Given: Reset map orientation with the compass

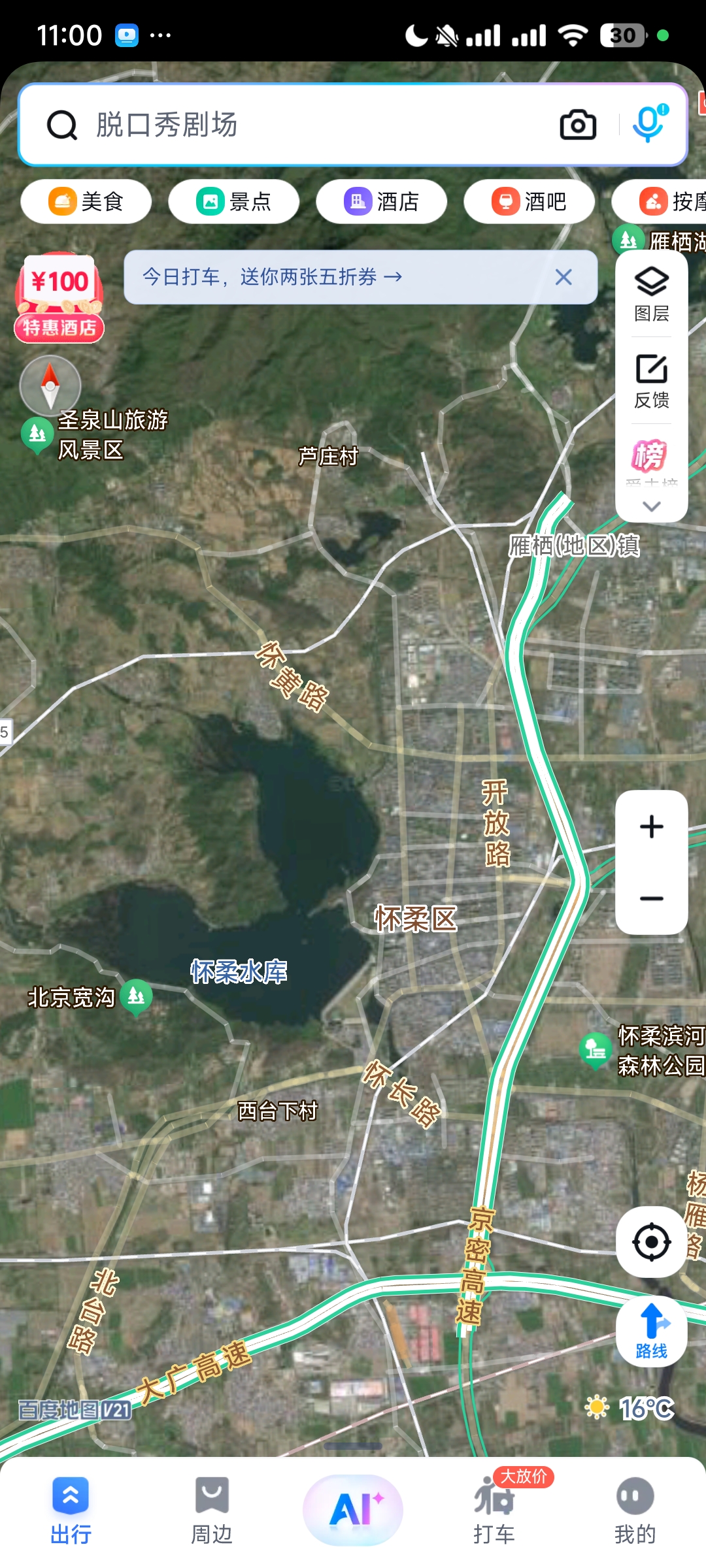Looking at the screenshot, I should pos(50,385).
